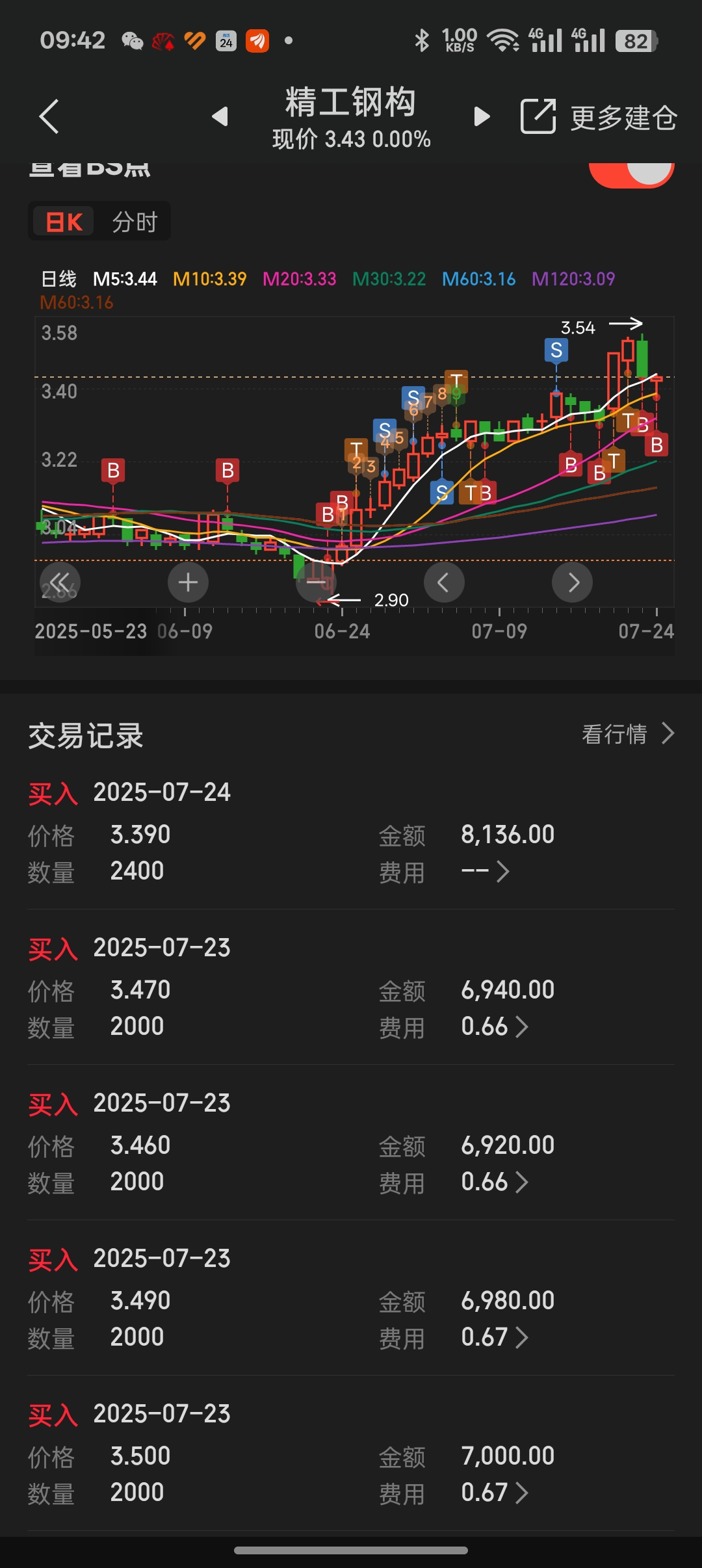Move chart left with left chevron button
Viewport: 702px width, 1568px height.
(444, 582)
